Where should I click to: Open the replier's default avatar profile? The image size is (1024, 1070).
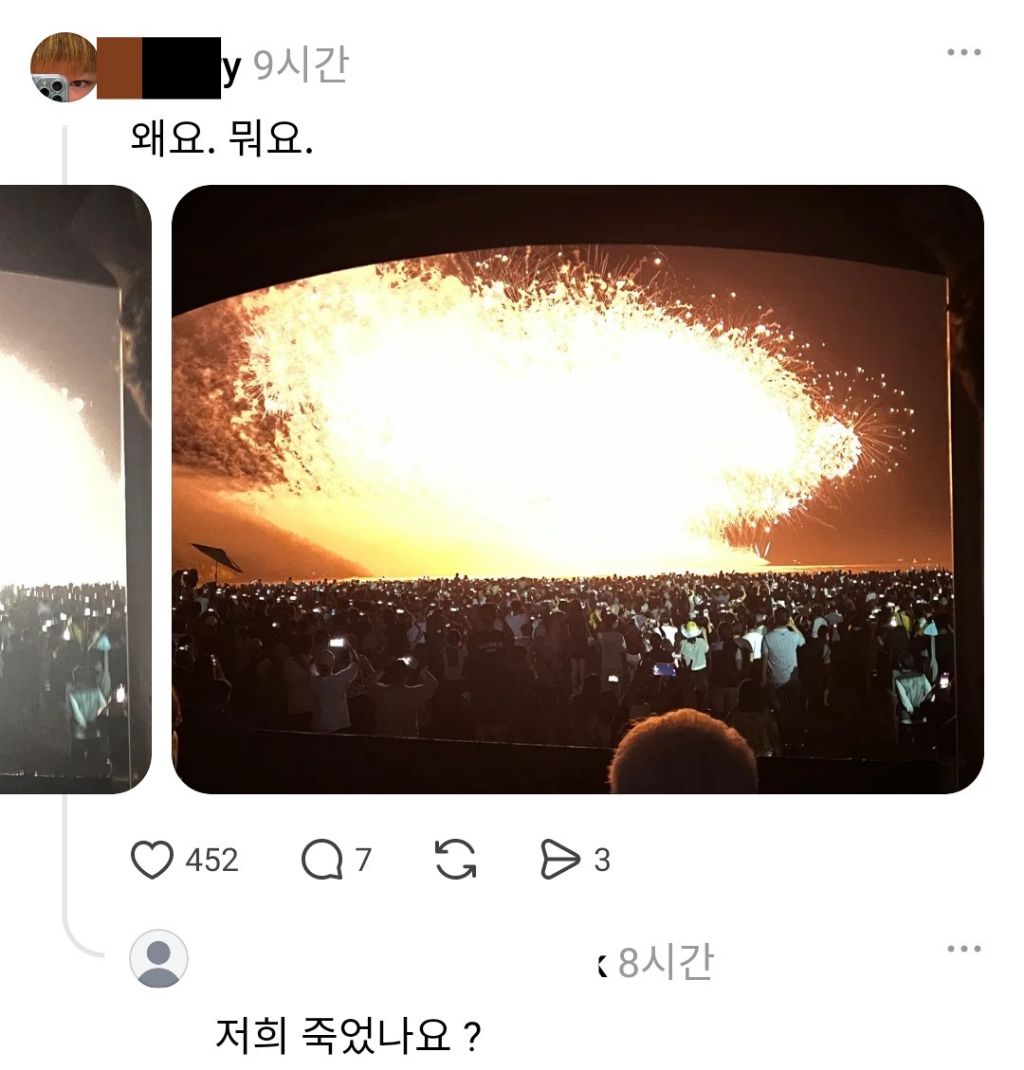click(x=159, y=958)
